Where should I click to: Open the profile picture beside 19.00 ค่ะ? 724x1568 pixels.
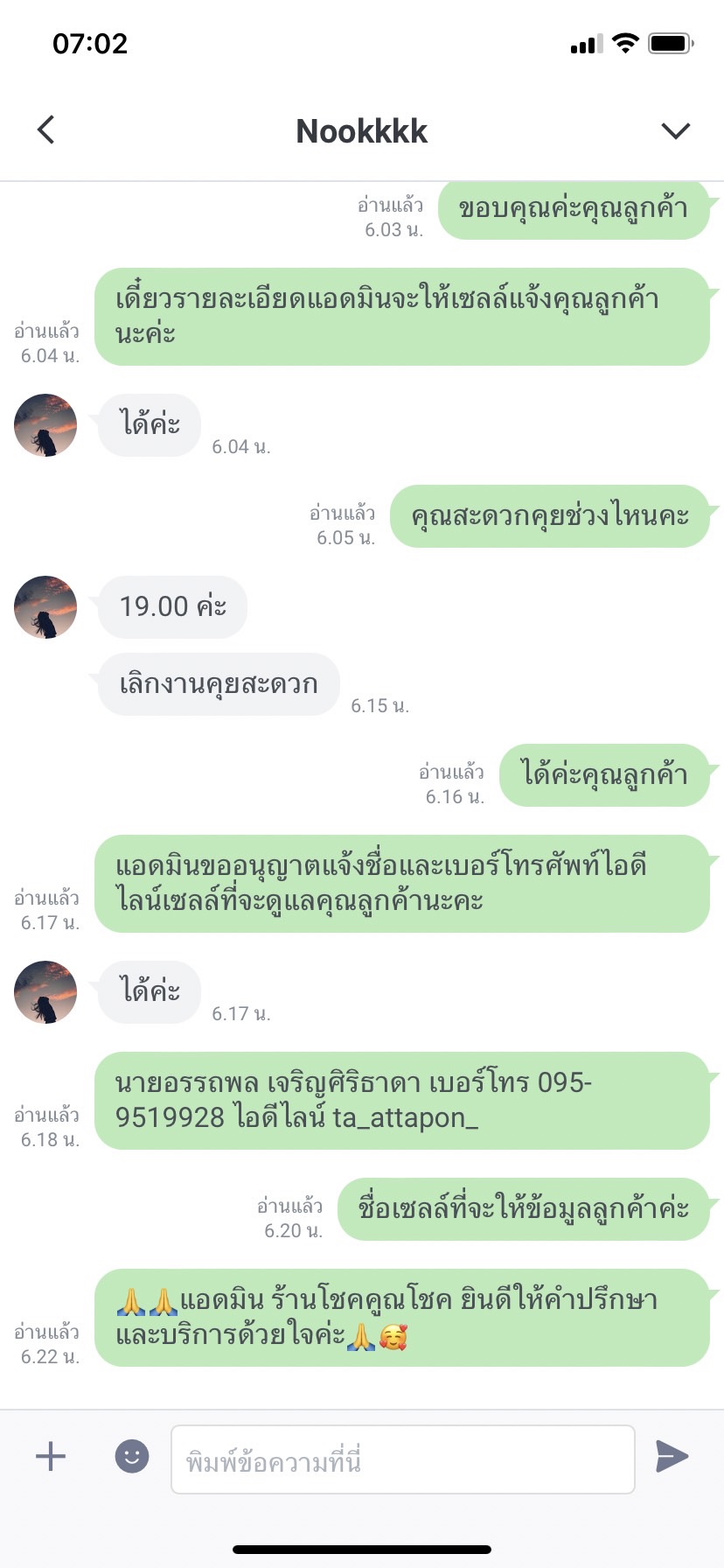click(45, 606)
